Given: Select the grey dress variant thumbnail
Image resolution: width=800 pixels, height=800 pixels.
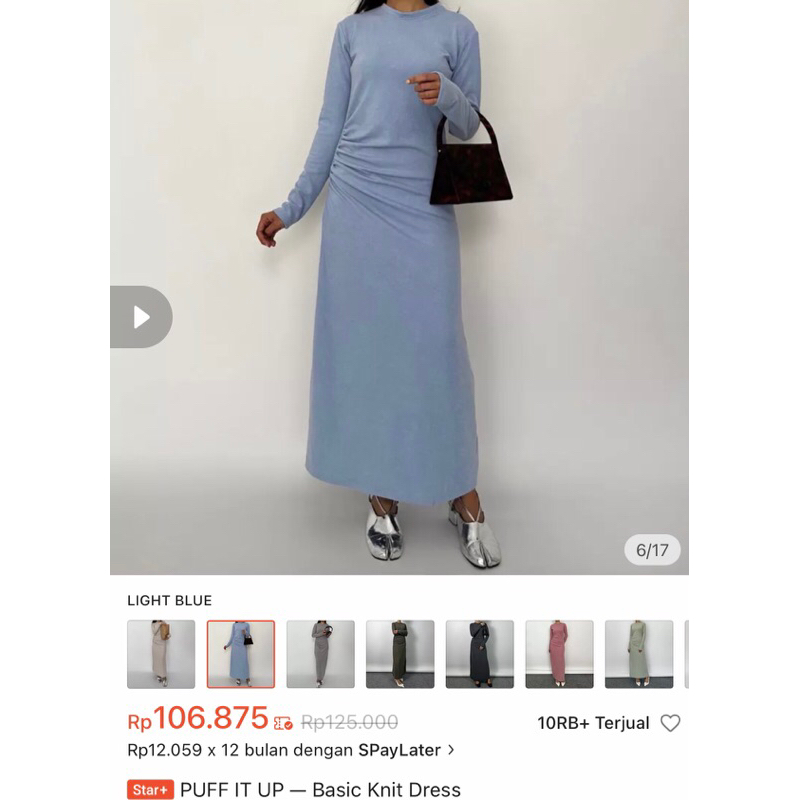Looking at the screenshot, I should pos(320,654).
